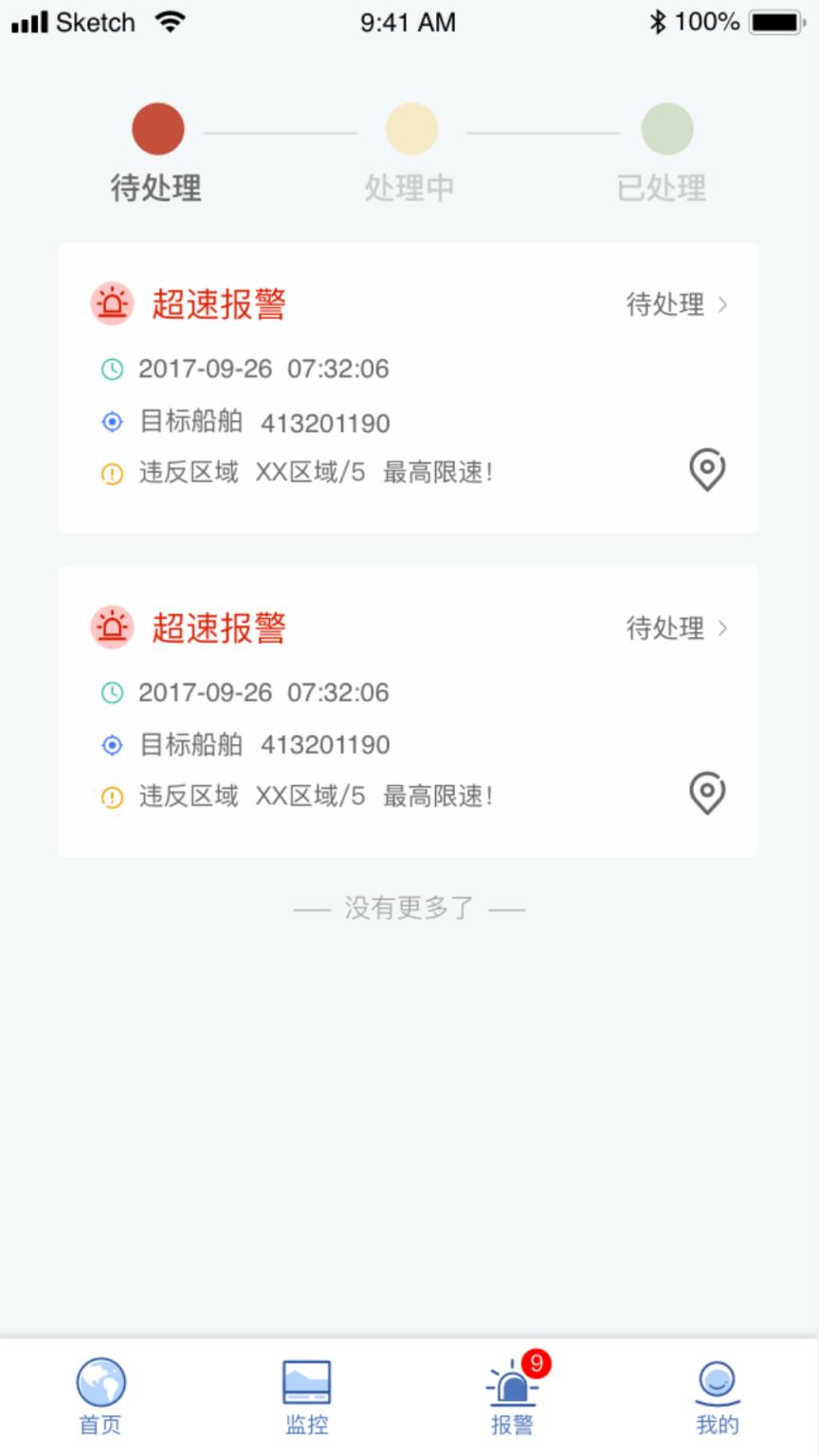Click the clock icon beside the first timestamp
The height and width of the screenshot is (1456, 819).
pos(113,369)
